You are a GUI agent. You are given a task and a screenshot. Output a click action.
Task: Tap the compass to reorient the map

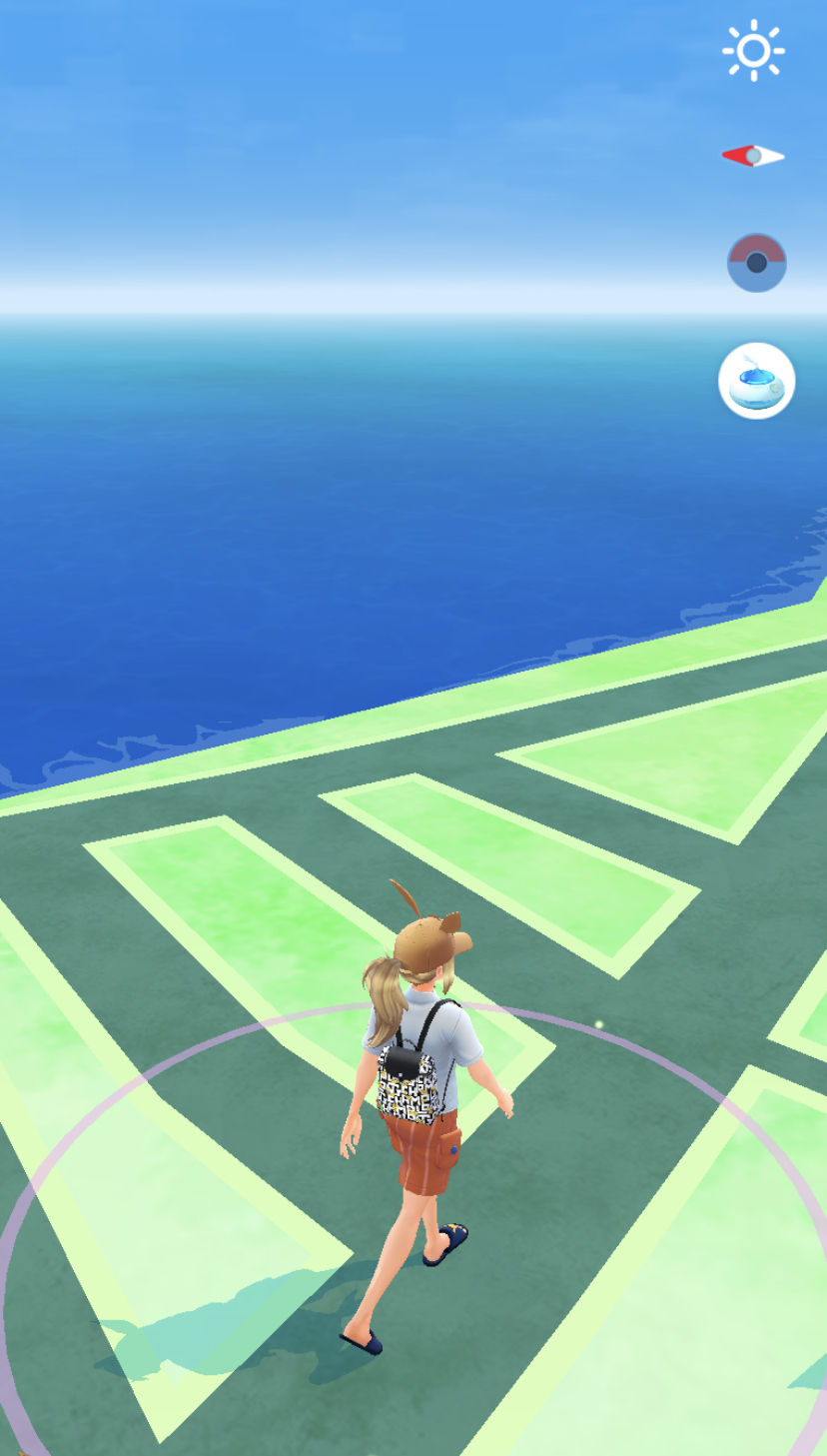[x=753, y=156]
